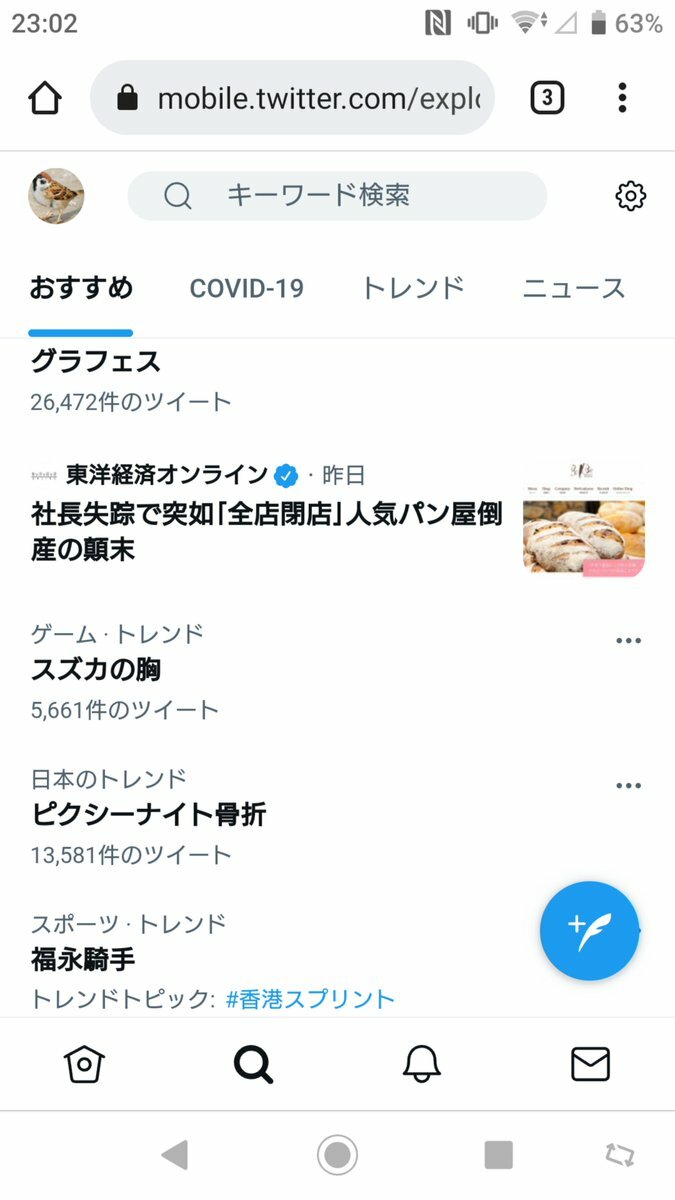Image resolution: width=675 pixels, height=1200 pixels.
Task: Switch to the COVID-19 tab
Action: [246, 289]
